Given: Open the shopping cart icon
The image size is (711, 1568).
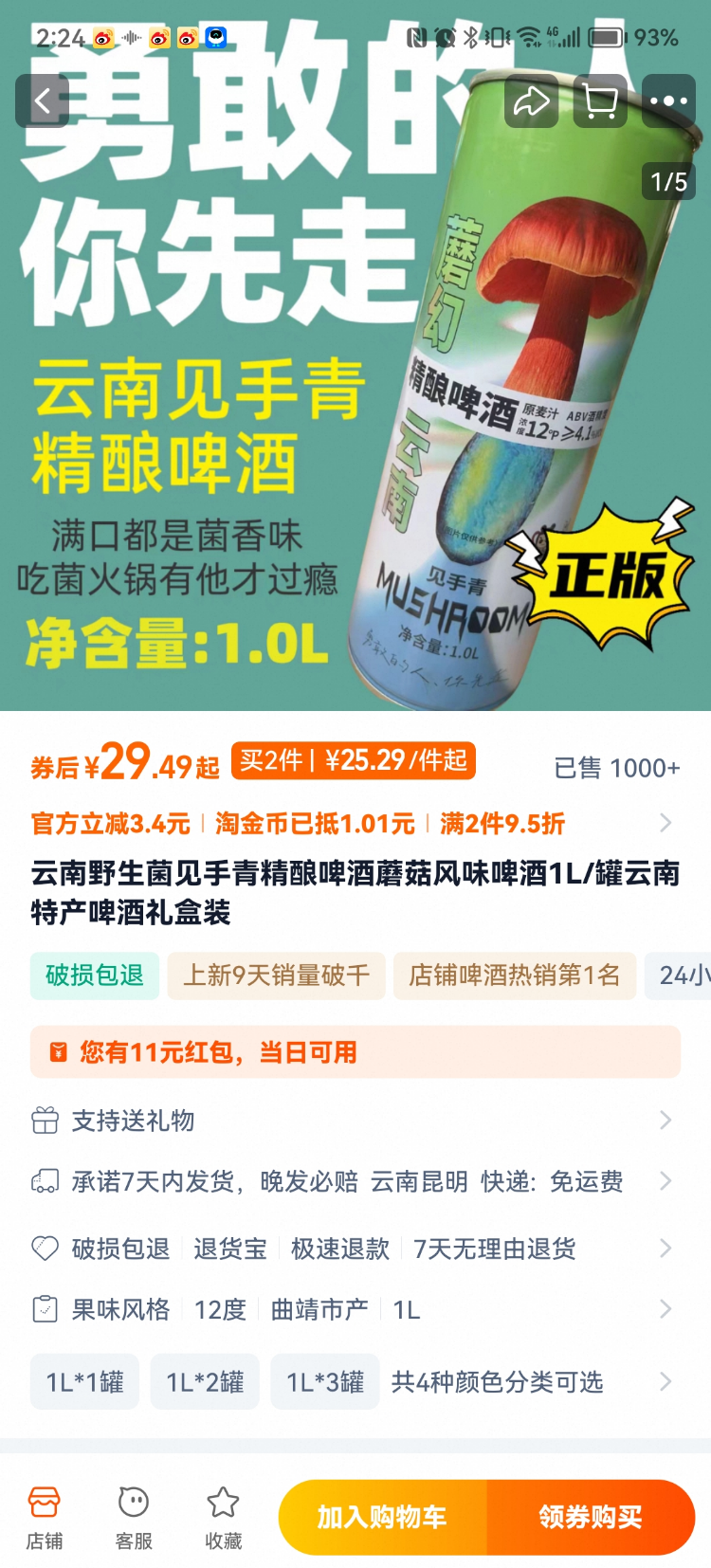Looking at the screenshot, I should point(600,100).
